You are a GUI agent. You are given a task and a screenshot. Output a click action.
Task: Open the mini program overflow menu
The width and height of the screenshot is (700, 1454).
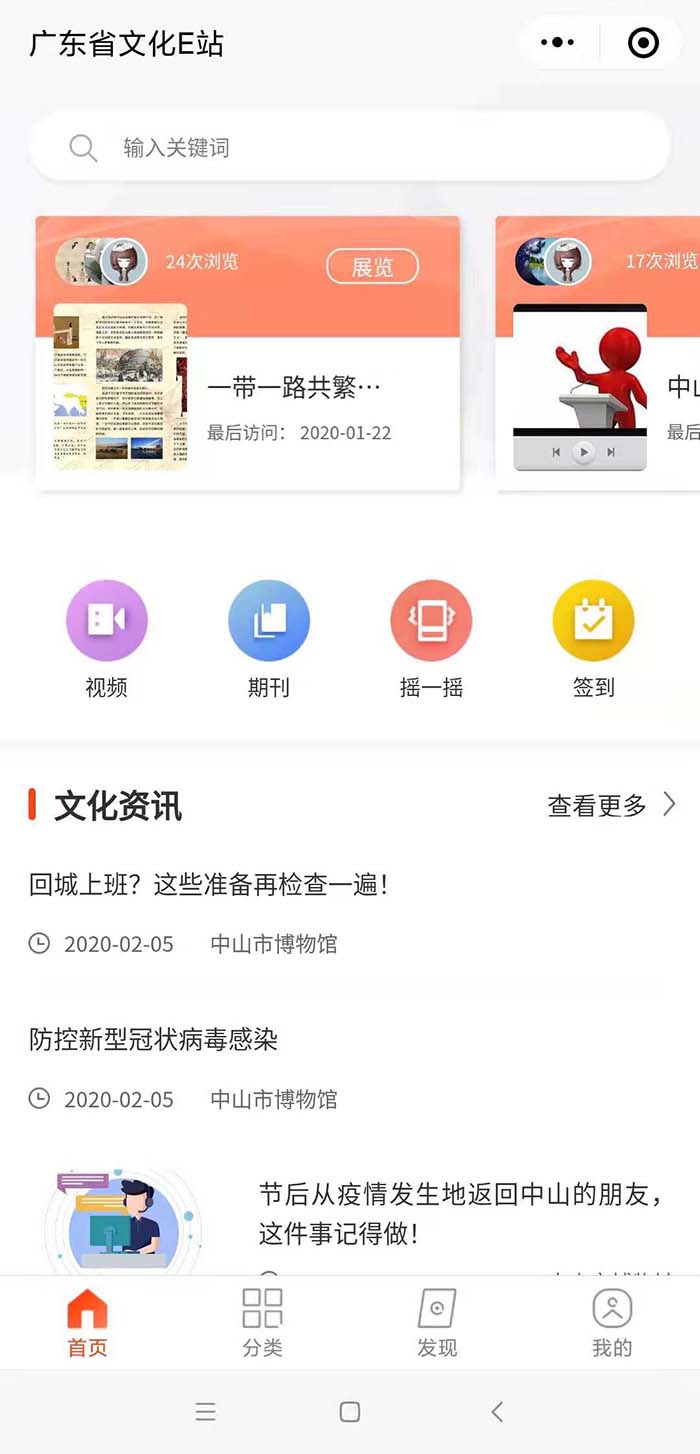coord(557,43)
